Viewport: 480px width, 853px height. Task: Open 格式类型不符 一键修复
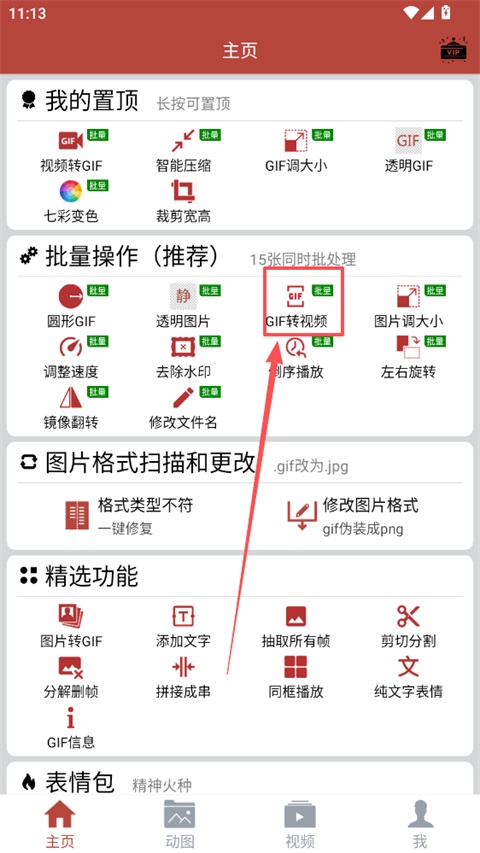(x=129, y=514)
